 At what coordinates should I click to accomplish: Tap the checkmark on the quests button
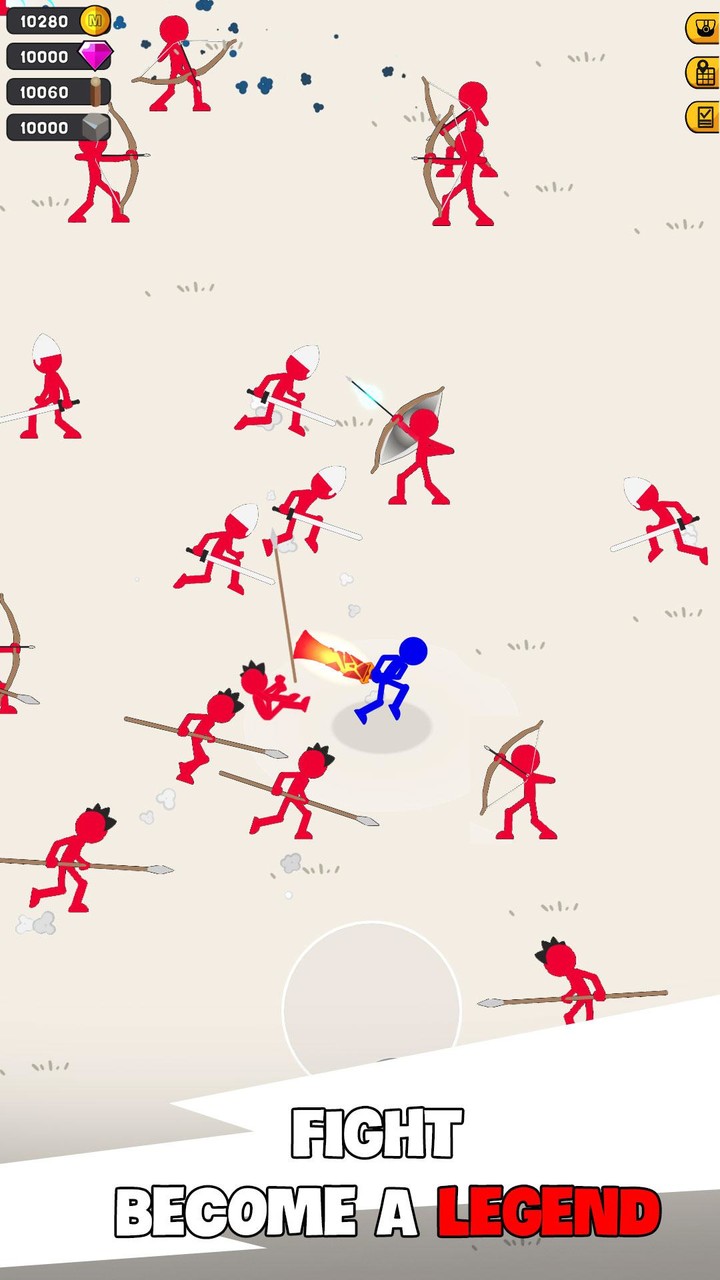tap(704, 112)
